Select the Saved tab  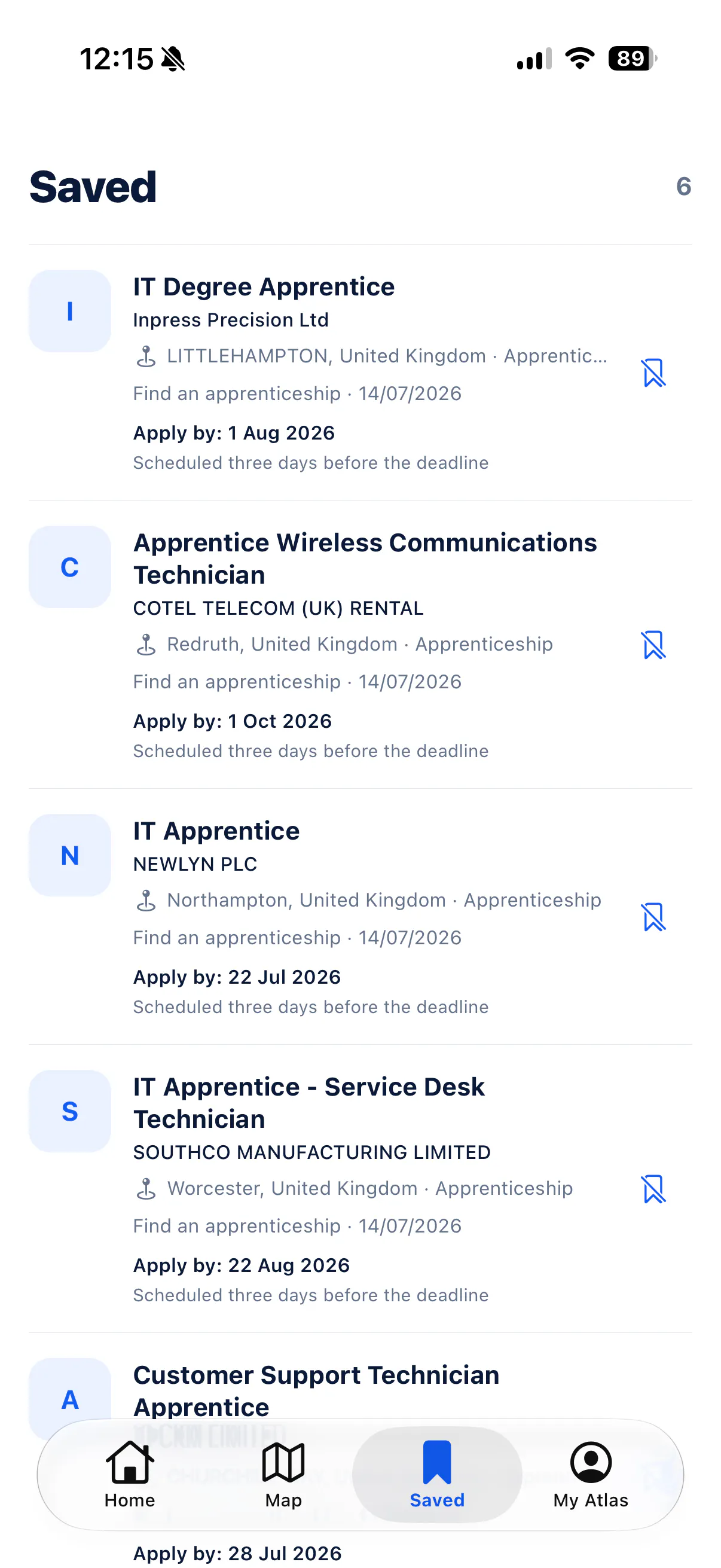[437, 1474]
